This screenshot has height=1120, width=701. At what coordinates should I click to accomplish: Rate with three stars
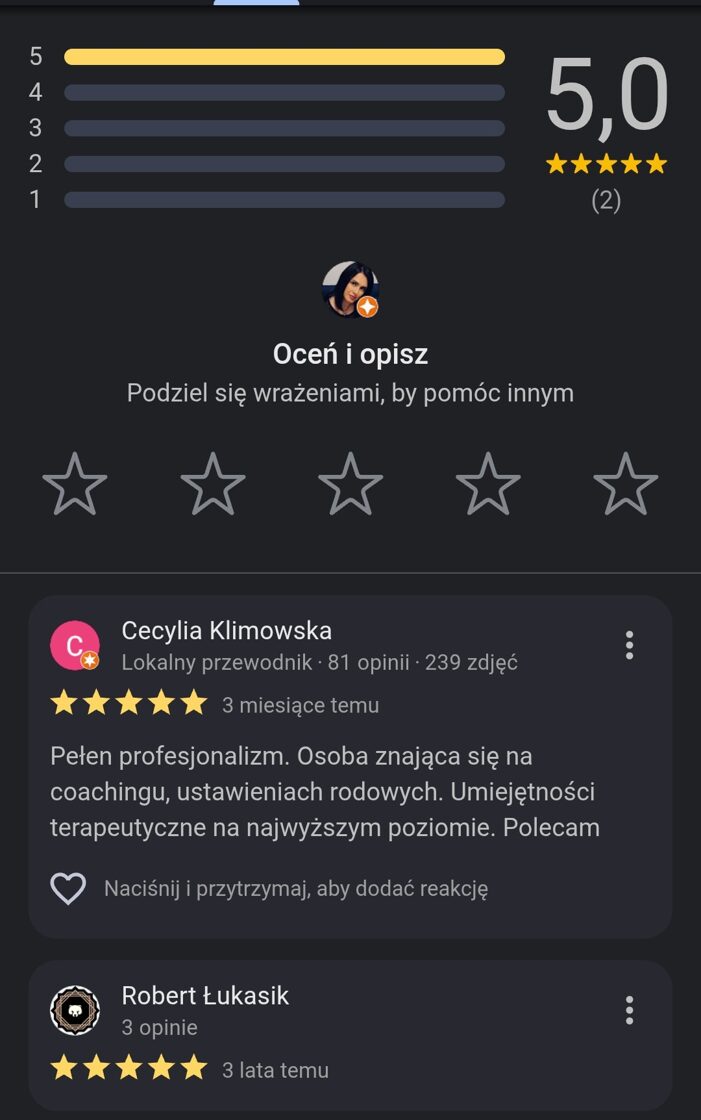click(x=350, y=484)
